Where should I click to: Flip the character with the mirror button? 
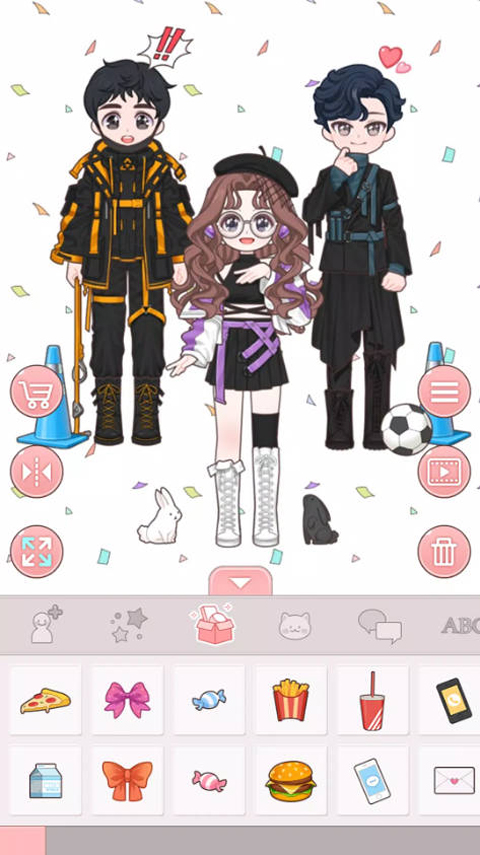point(37,472)
